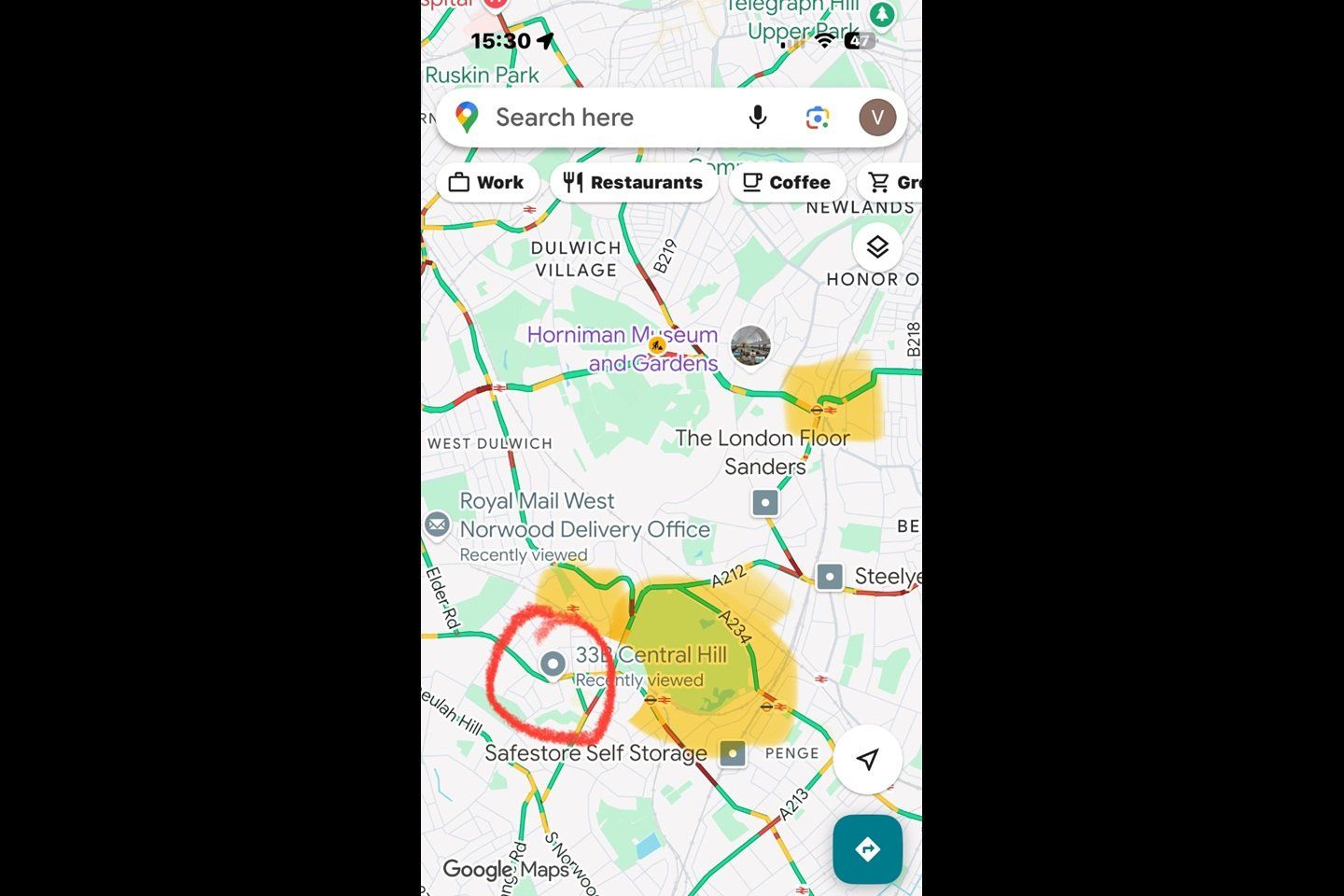Viewport: 1344px width, 896px height.
Task: Select the Safestore Self Storage marker
Action: click(733, 752)
